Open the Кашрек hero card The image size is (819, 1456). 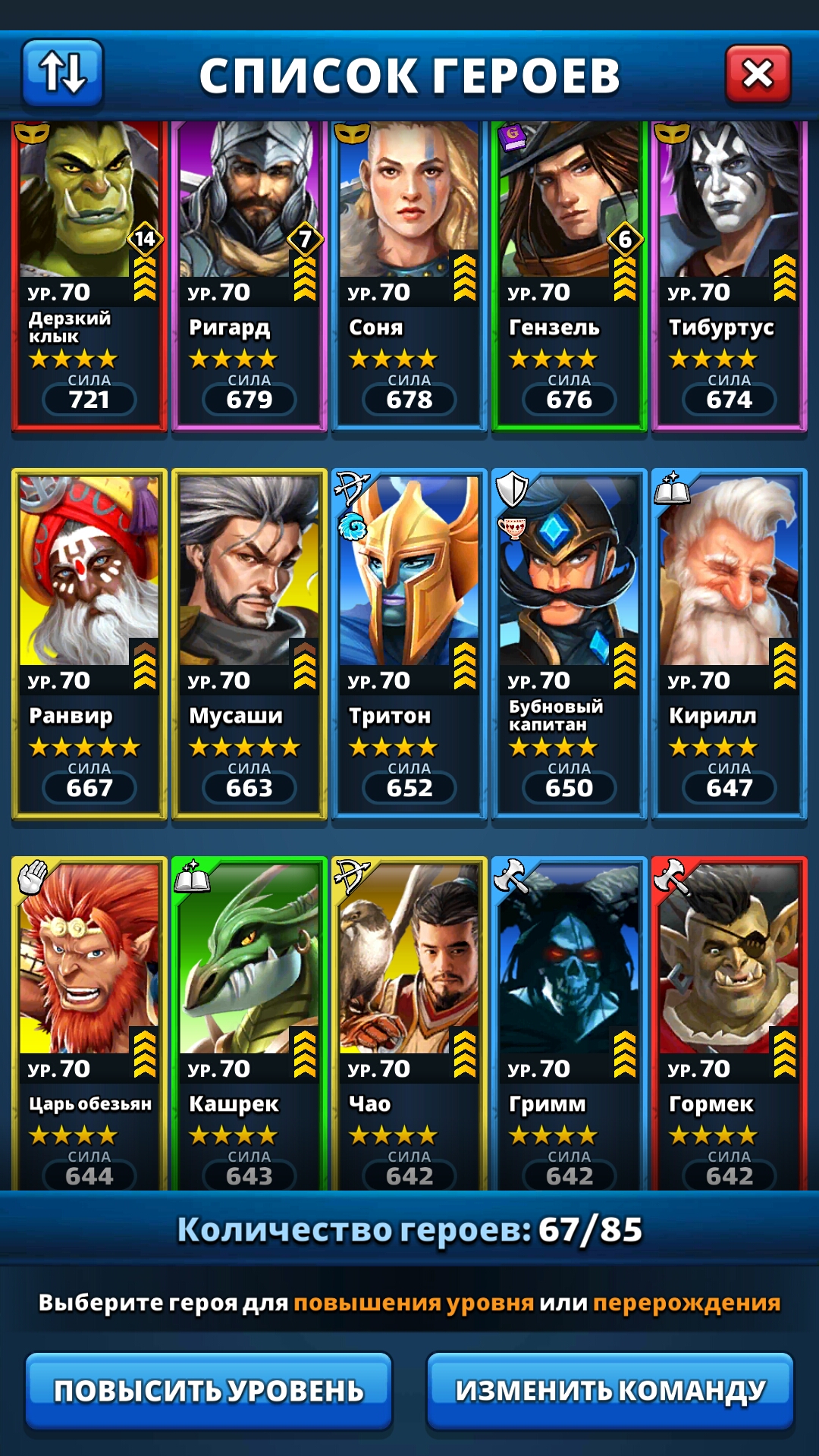[249, 1024]
